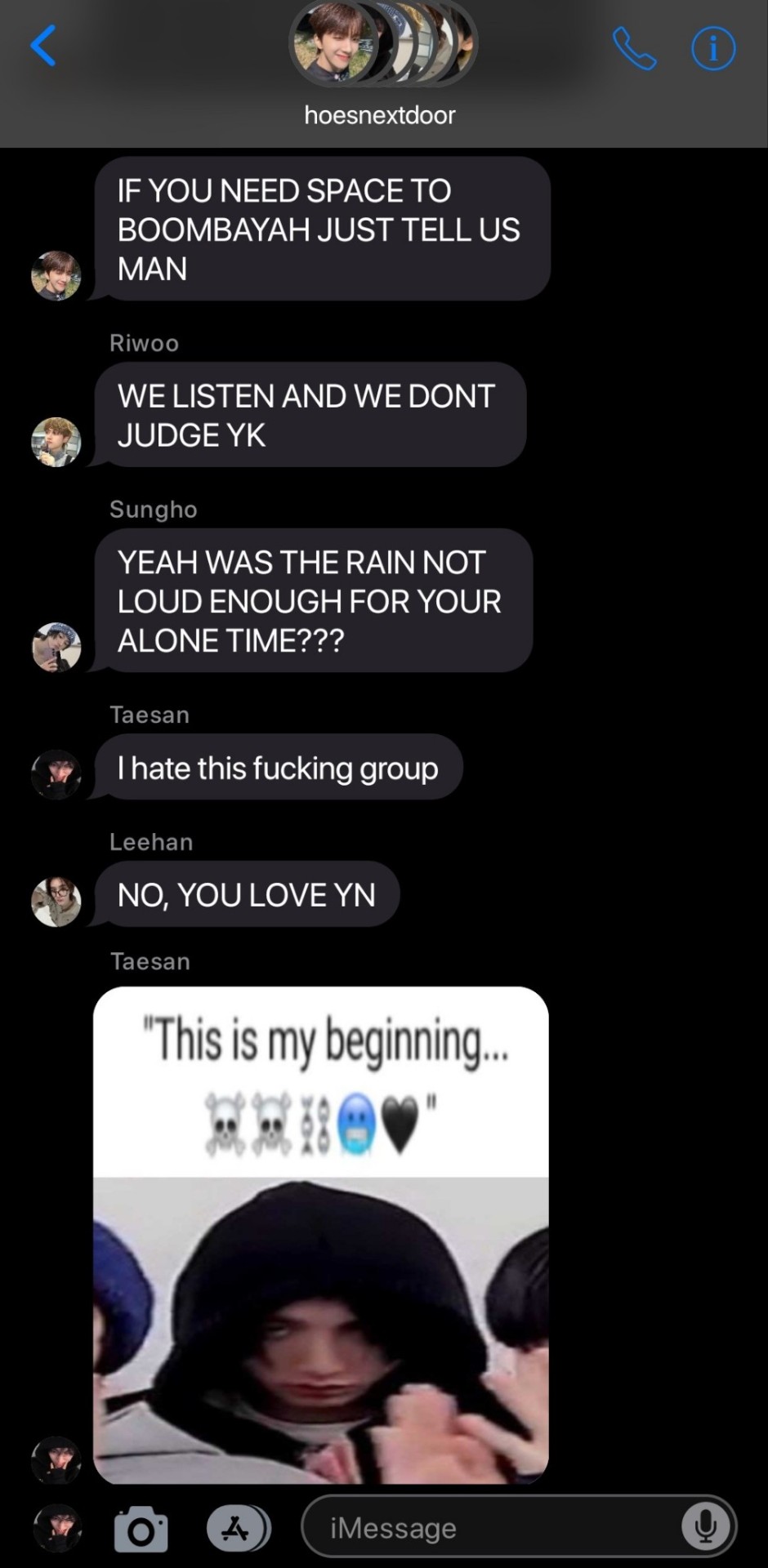Image resolution: width=768 pixels, height=1568 pixels.
Task: Open the camera to take a photo
Action: click(x=141, y=1528)
